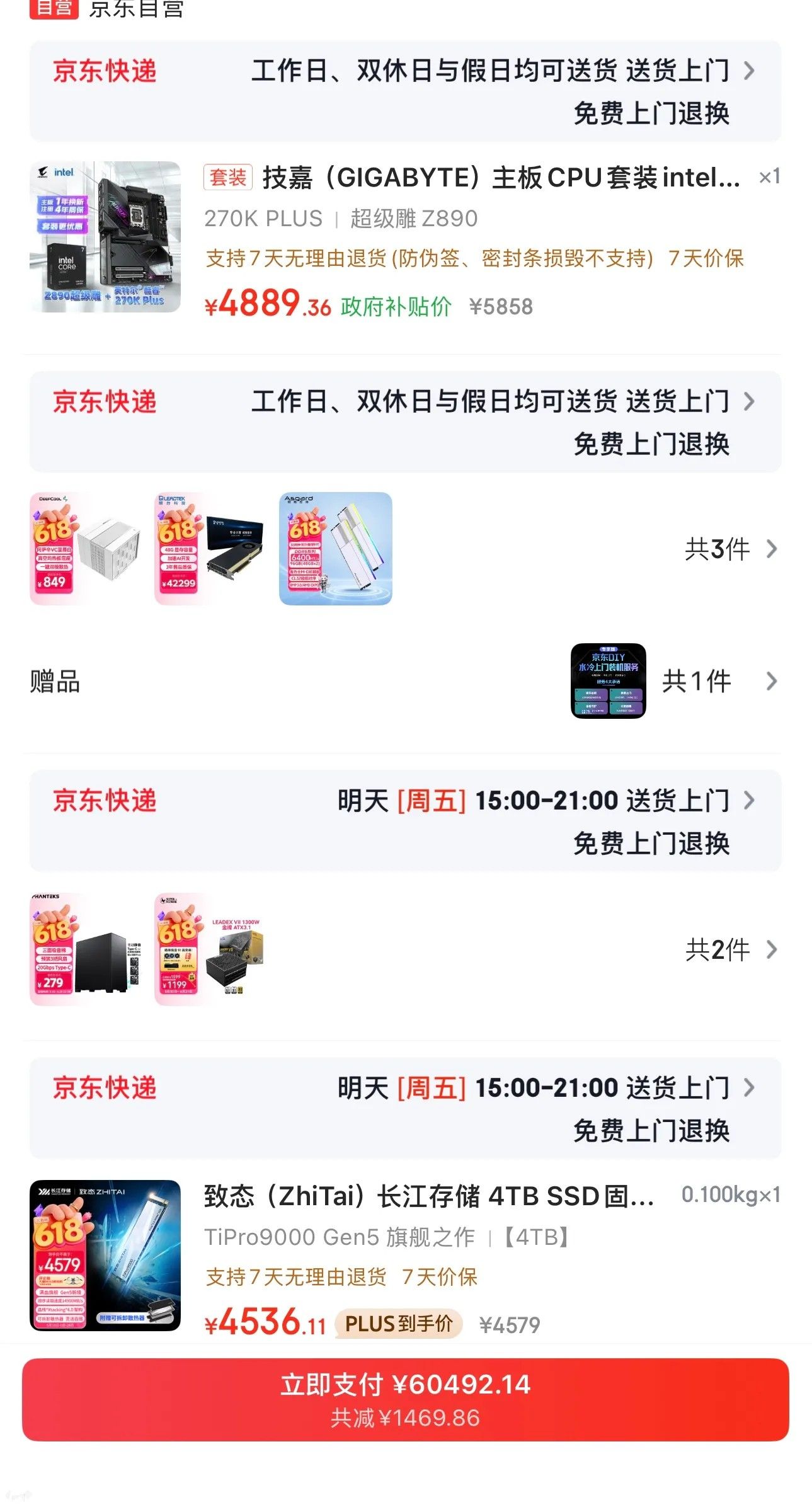Expand the 共3件 item list
Viewport: 812px width, 1512px height.
pos(731,549)
